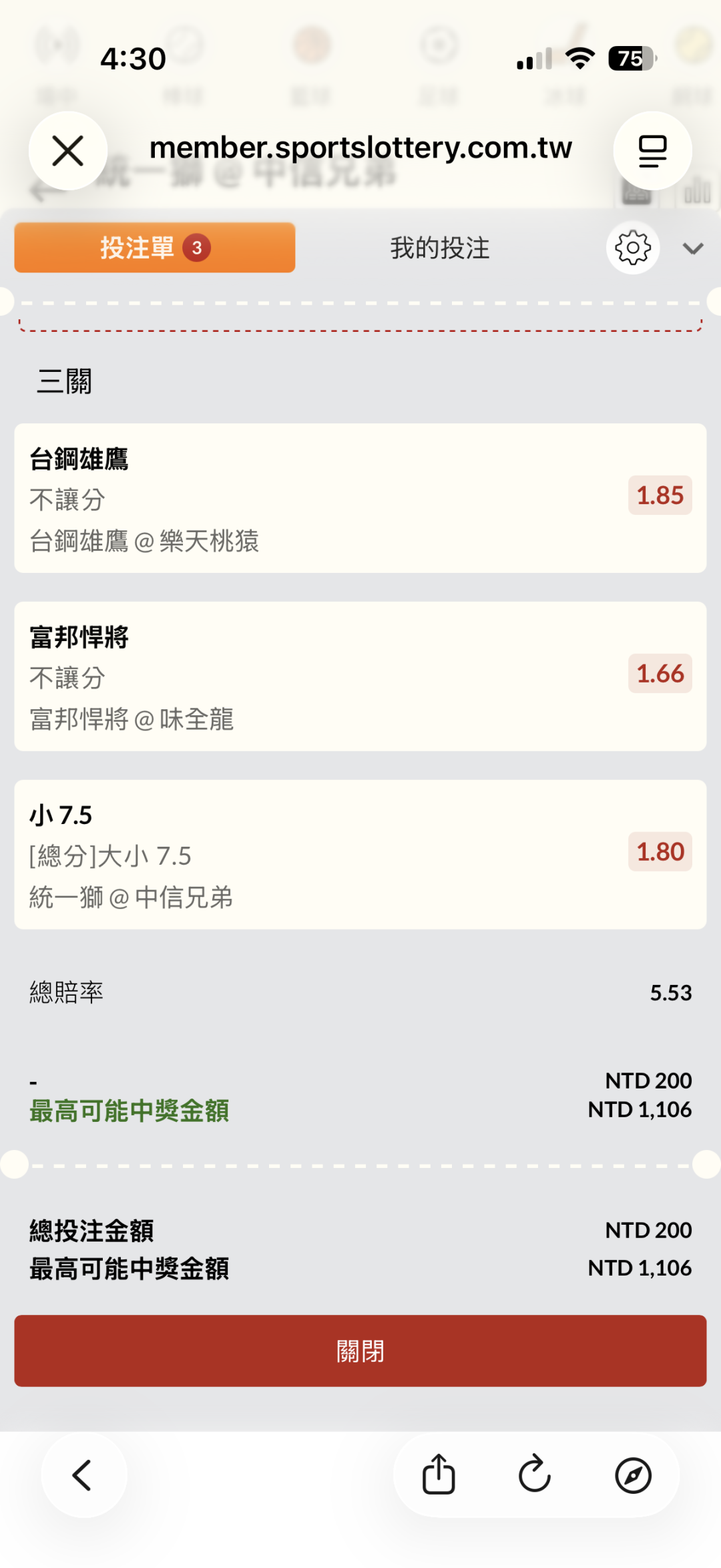Tap the red 關閉 button
This screenshot has width=721, height=1568.
(360, 1351)
